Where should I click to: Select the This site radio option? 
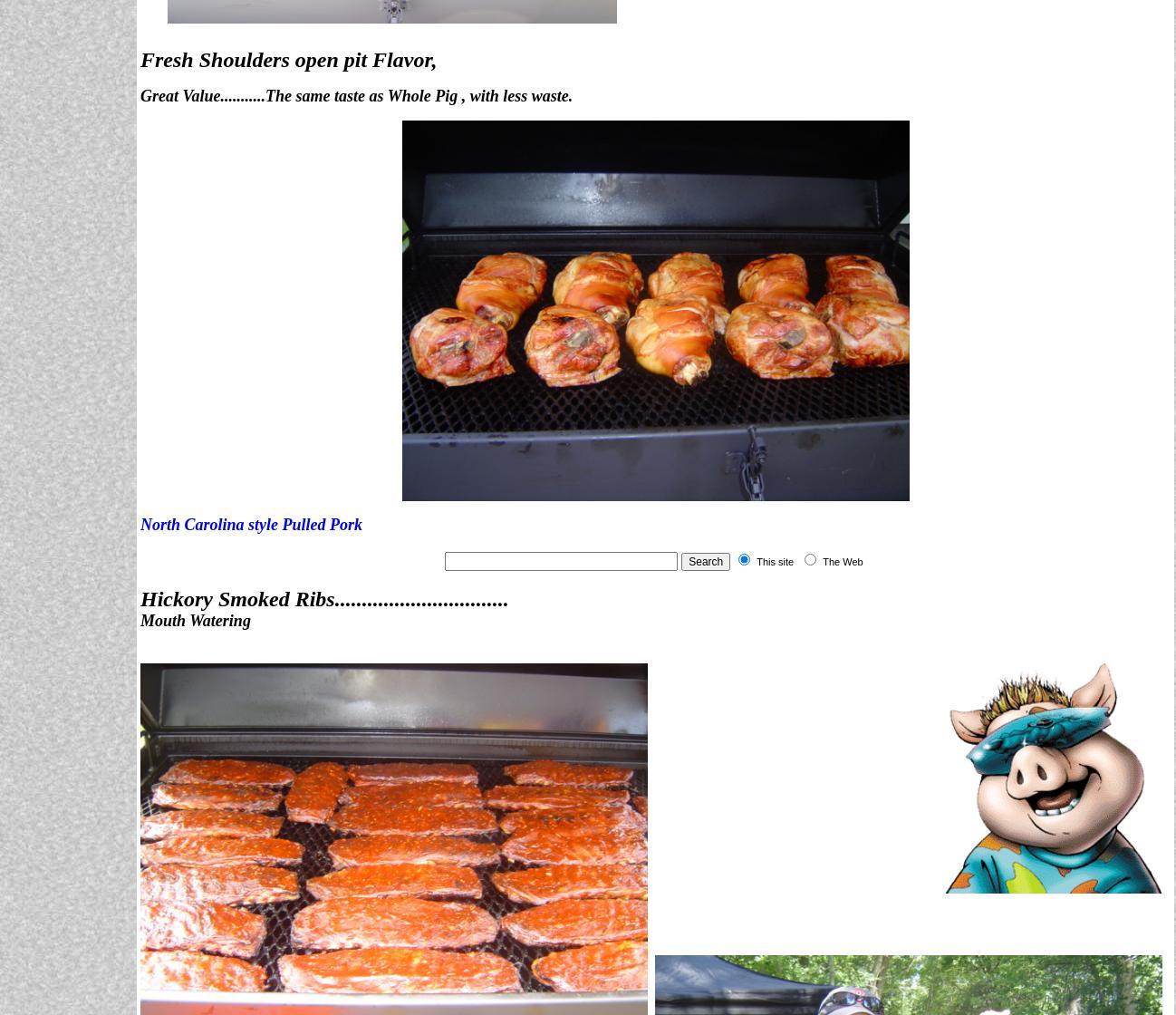pos(744,559)
